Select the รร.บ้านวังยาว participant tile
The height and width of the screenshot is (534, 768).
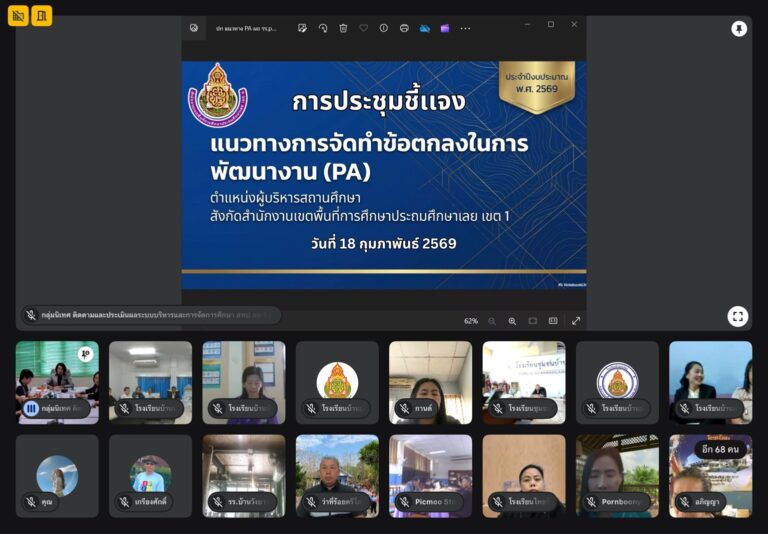(243, 476)
